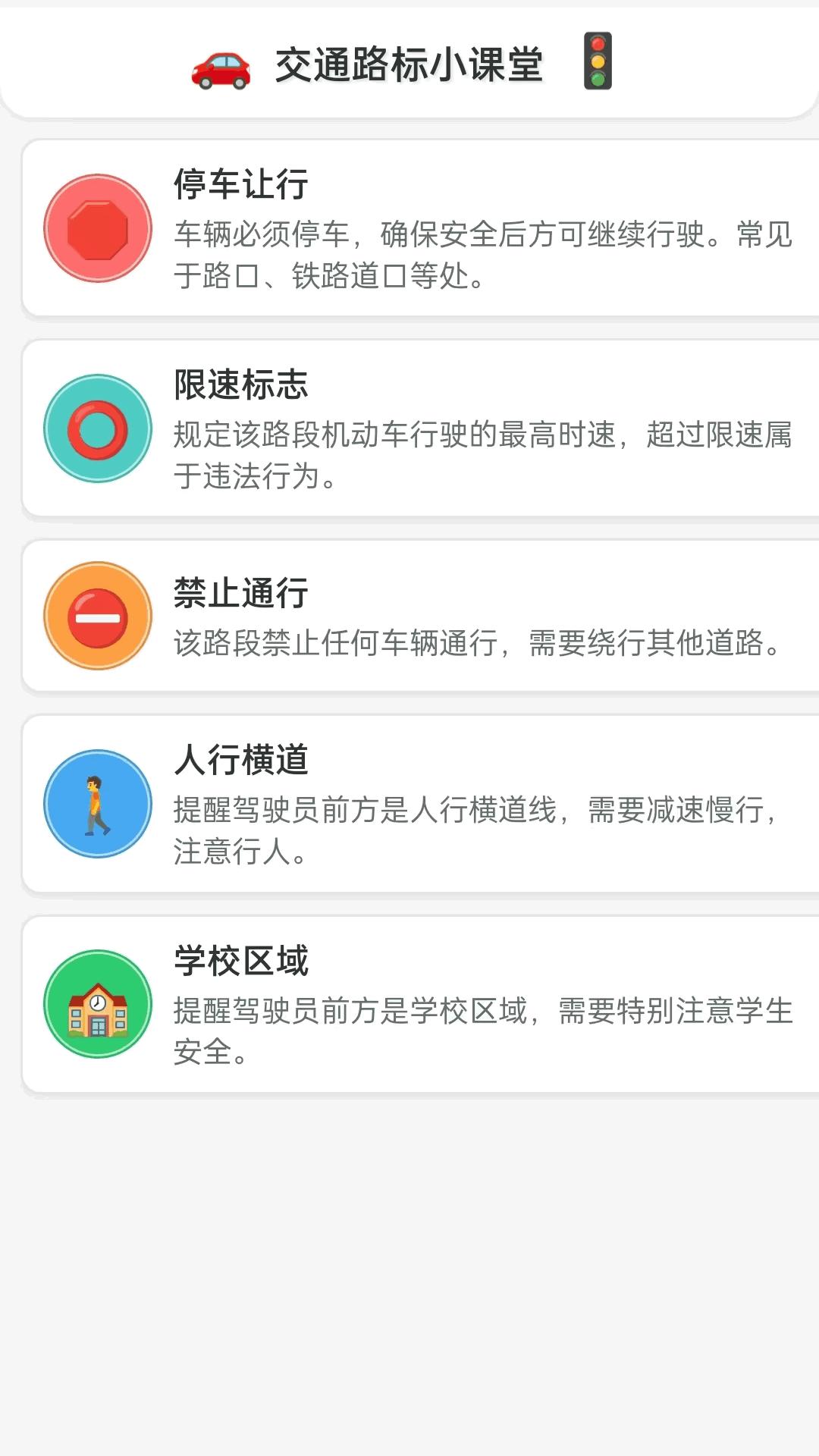
Task: Click the red circle speed limit icon
Action: 97,429
